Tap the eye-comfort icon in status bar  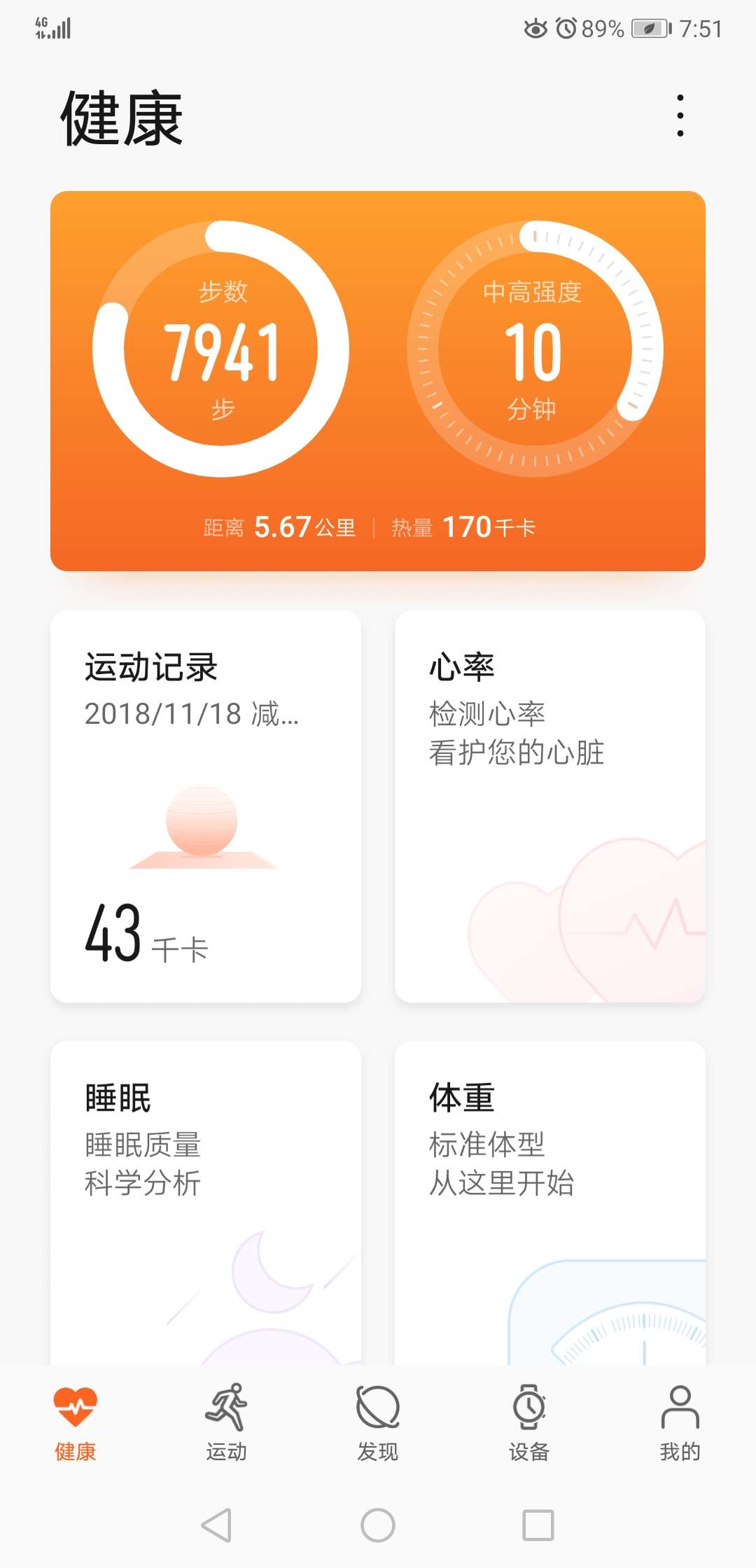coord(534,28)
